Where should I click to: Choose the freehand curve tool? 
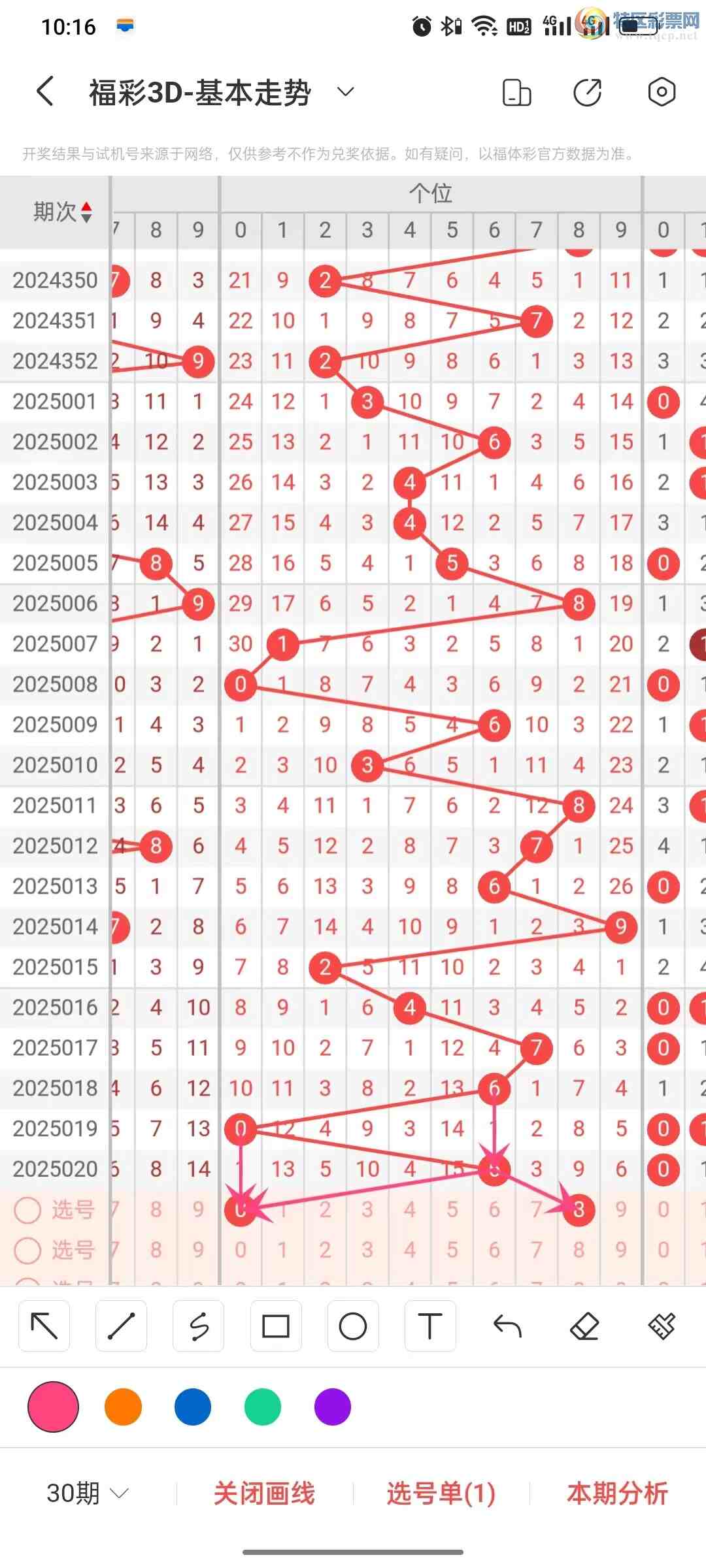(x=199, y=1326)
